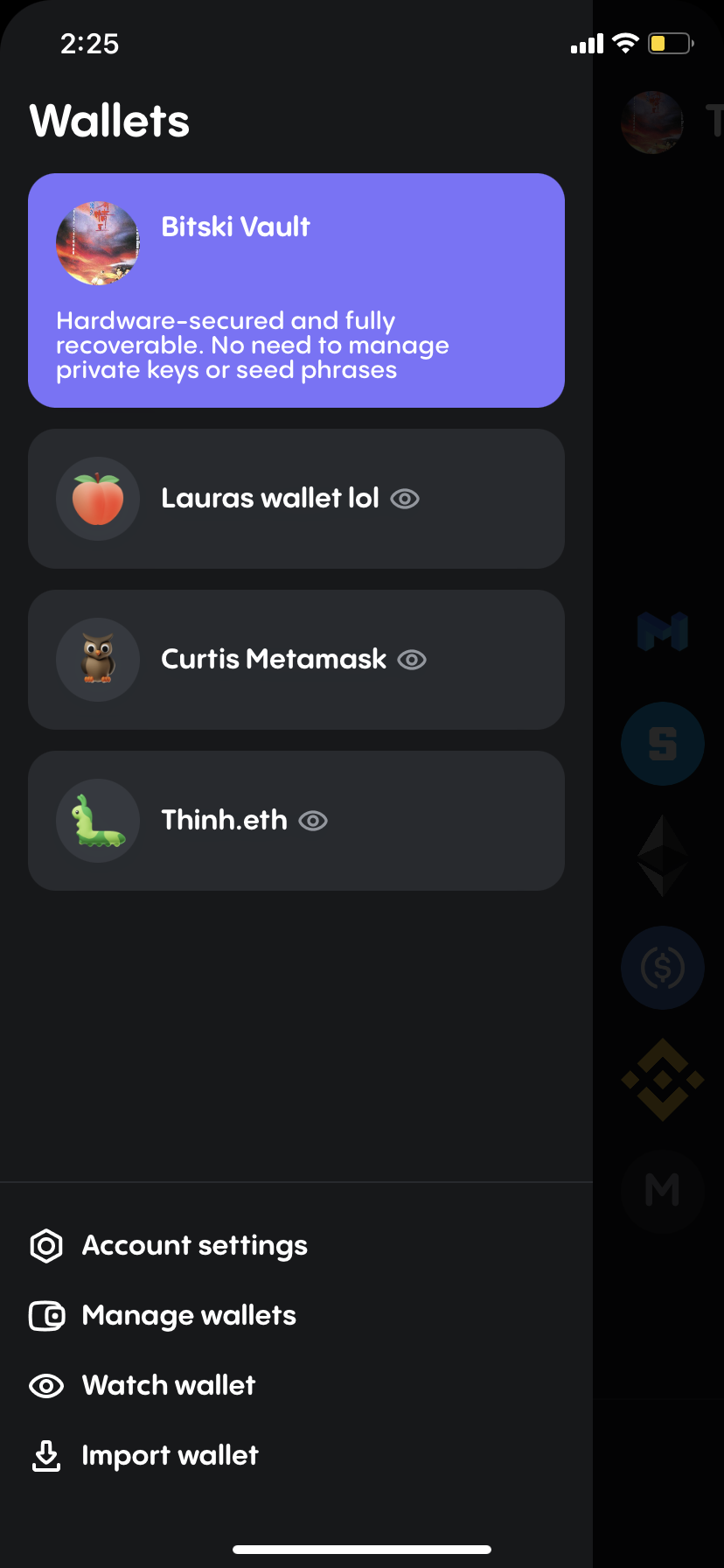Viewport: 724px width, 1568px height.
Task: Toggle visibility eye on Thinh.eth
Action: 313,821
